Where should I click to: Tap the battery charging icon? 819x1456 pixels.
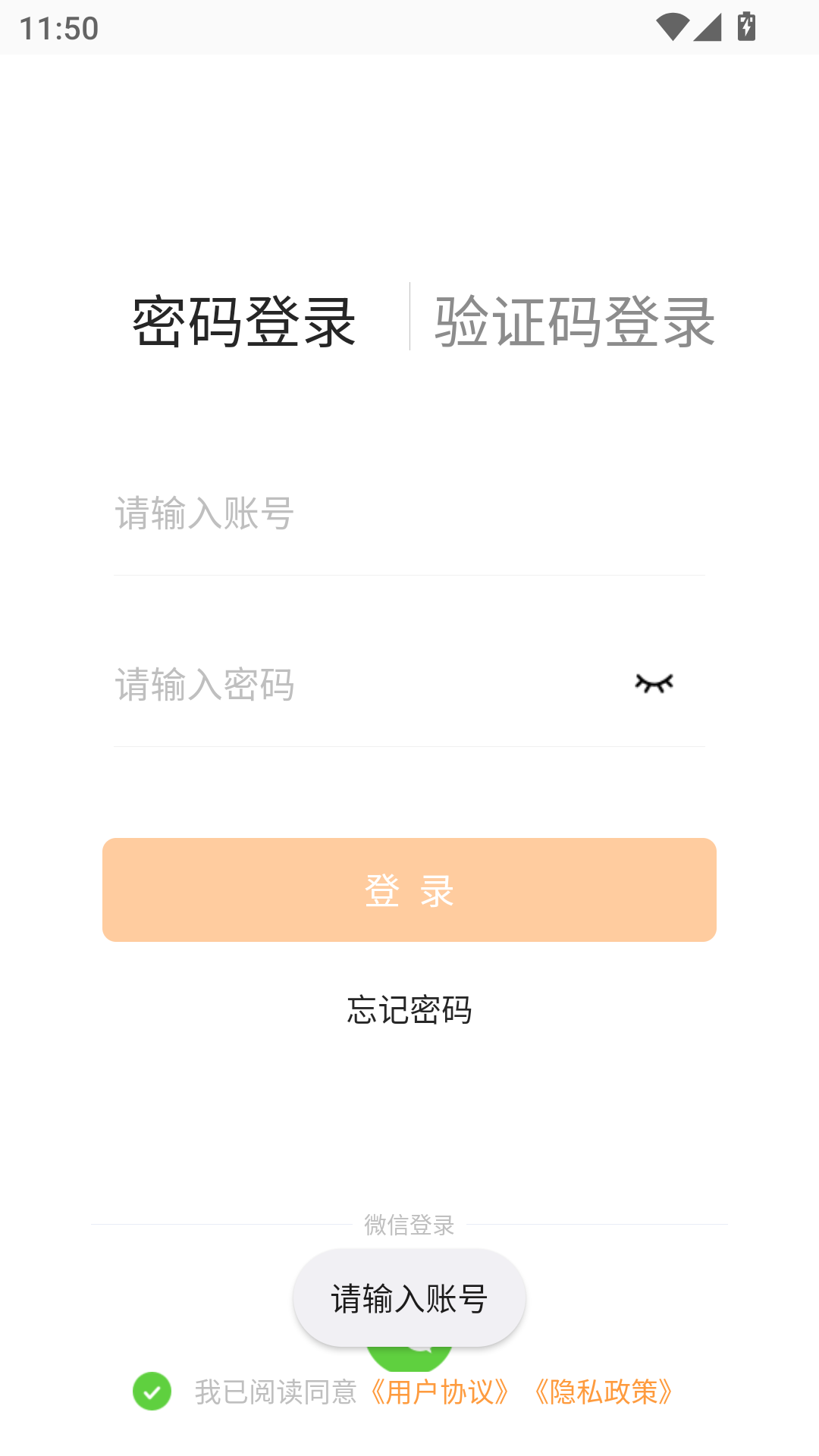tap(747, 25)
